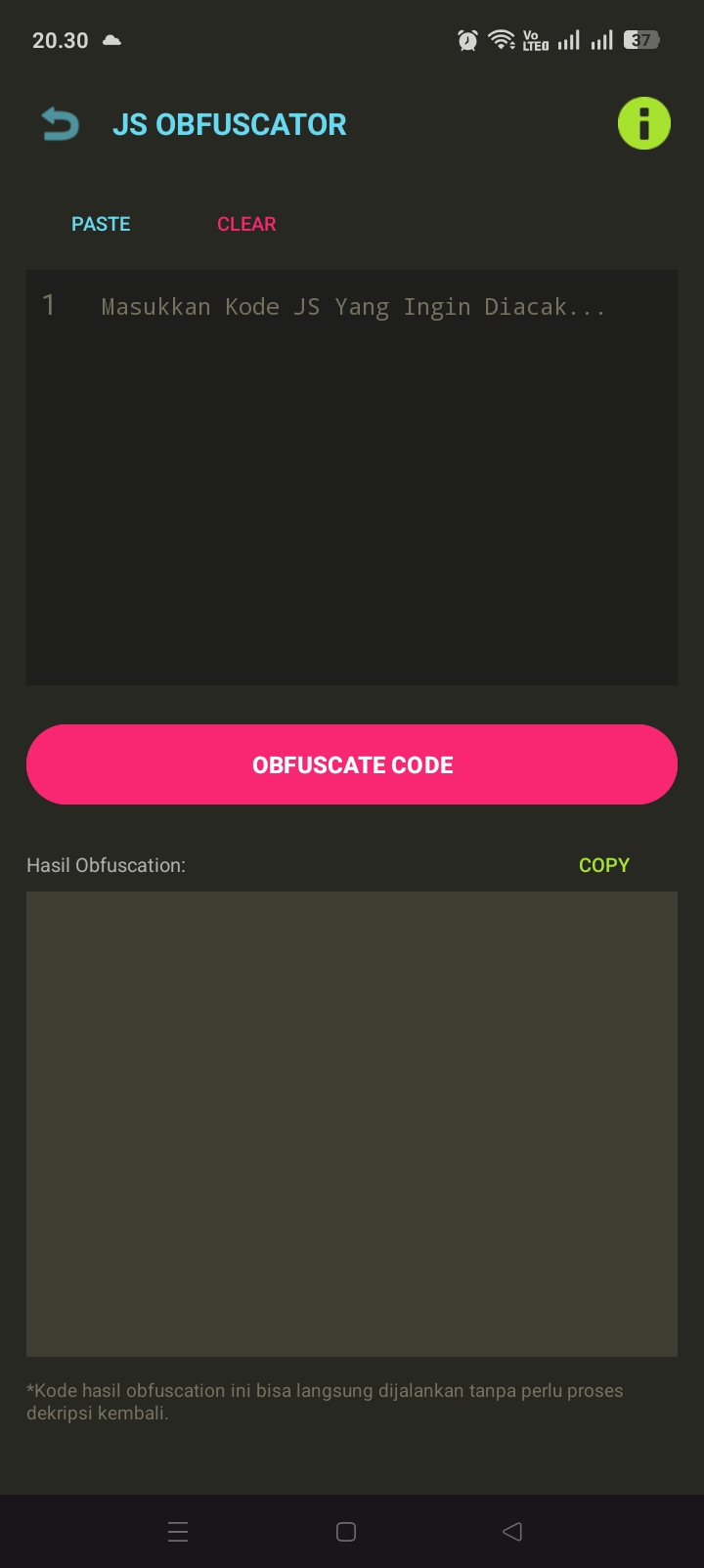The image size is (704, 1568).
Task: Tap the clock showing 20.30
Action: (x=59, y=40)
